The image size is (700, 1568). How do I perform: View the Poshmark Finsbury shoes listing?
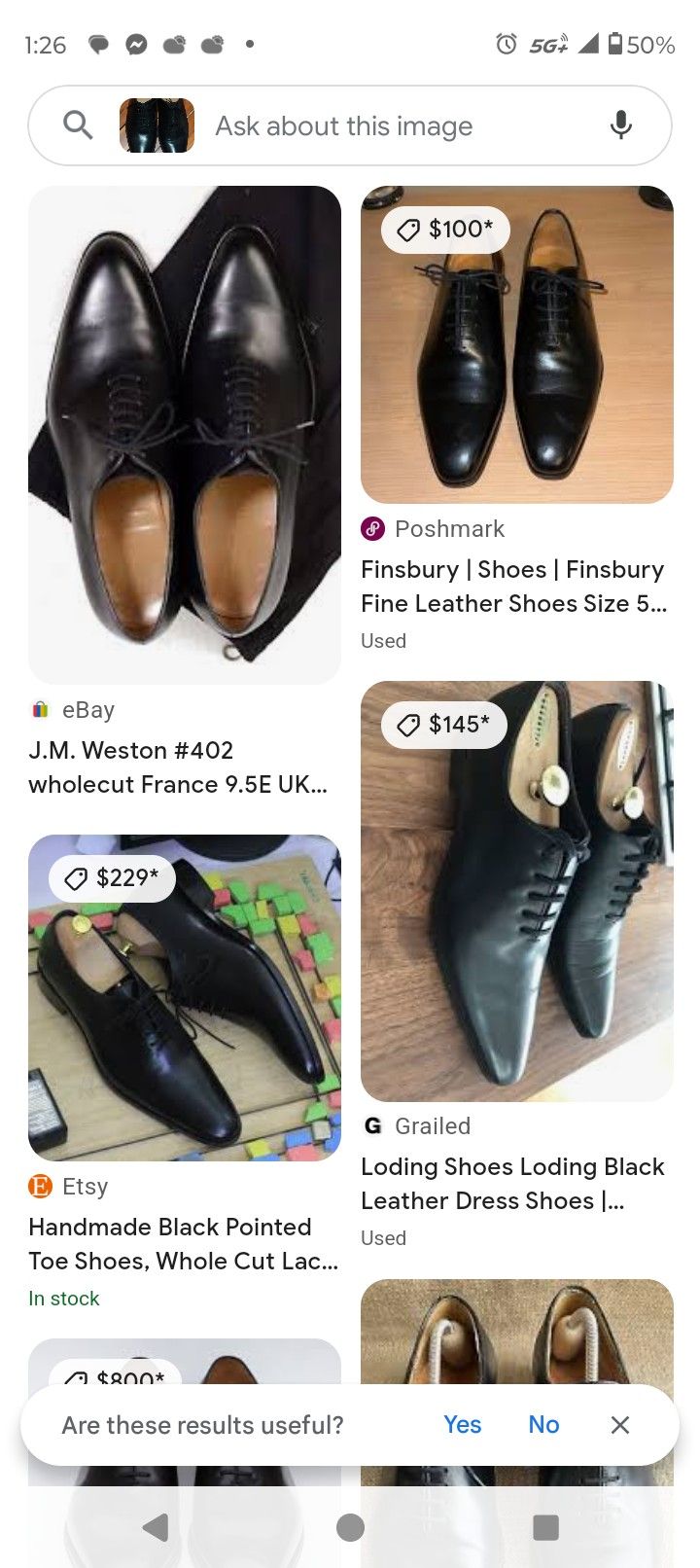pyautogui.click(x=516, y=345)
